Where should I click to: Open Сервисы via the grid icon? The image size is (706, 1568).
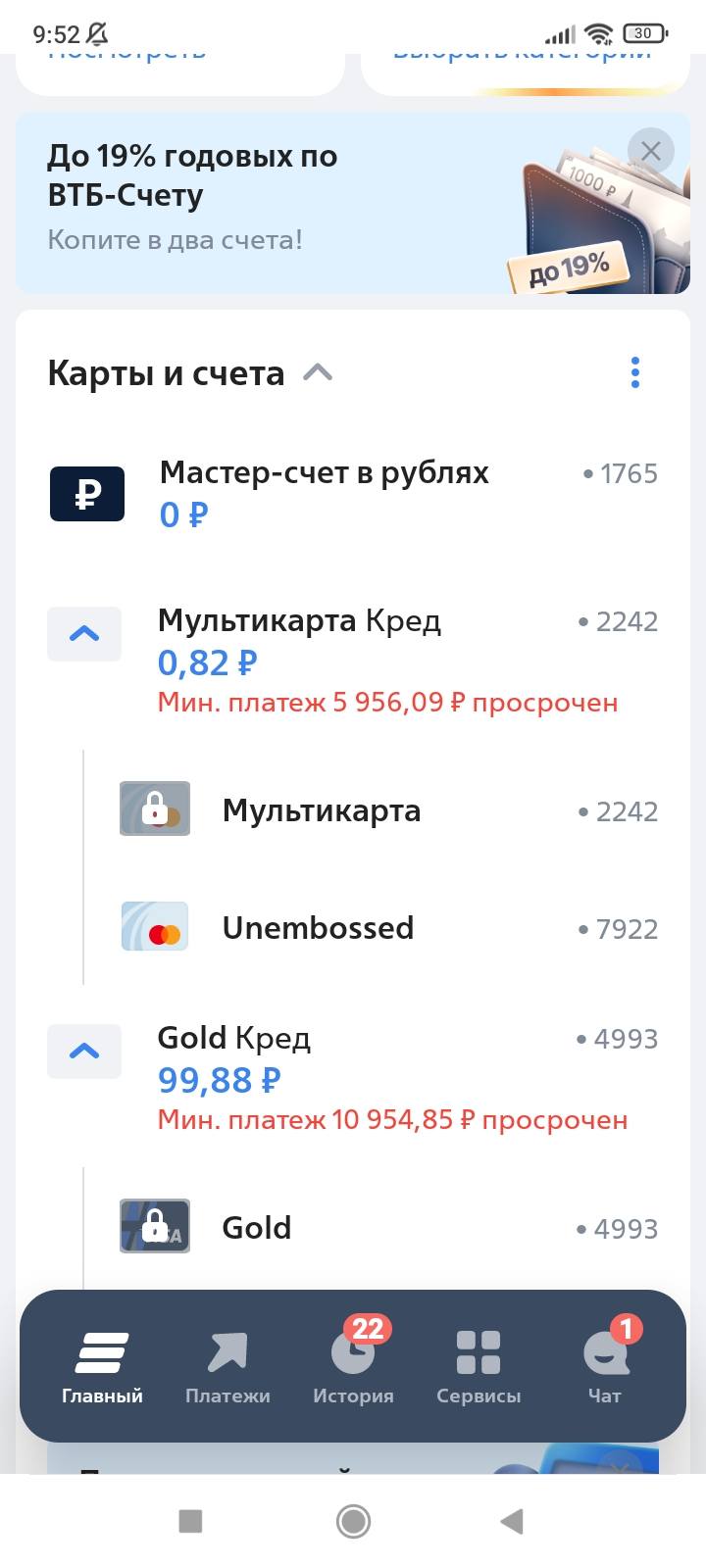click(479, 1350)
